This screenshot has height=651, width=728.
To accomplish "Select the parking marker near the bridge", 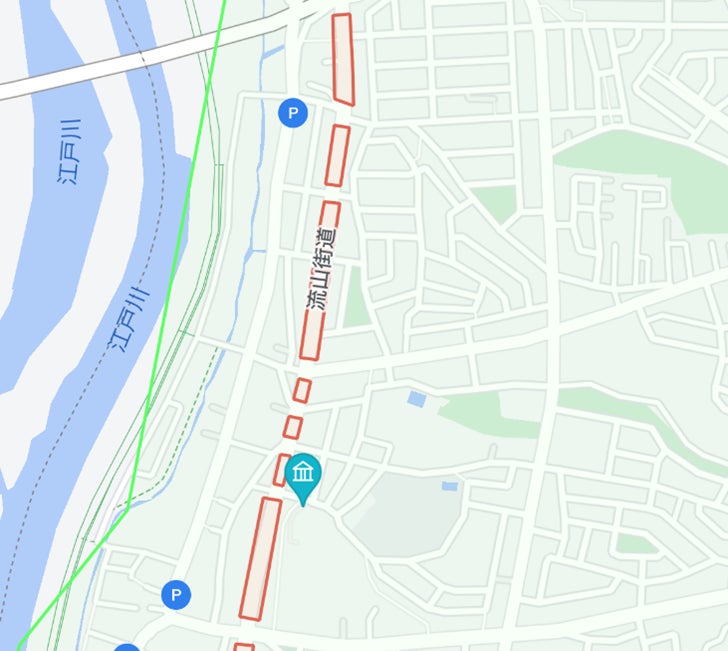I will 293,114.
